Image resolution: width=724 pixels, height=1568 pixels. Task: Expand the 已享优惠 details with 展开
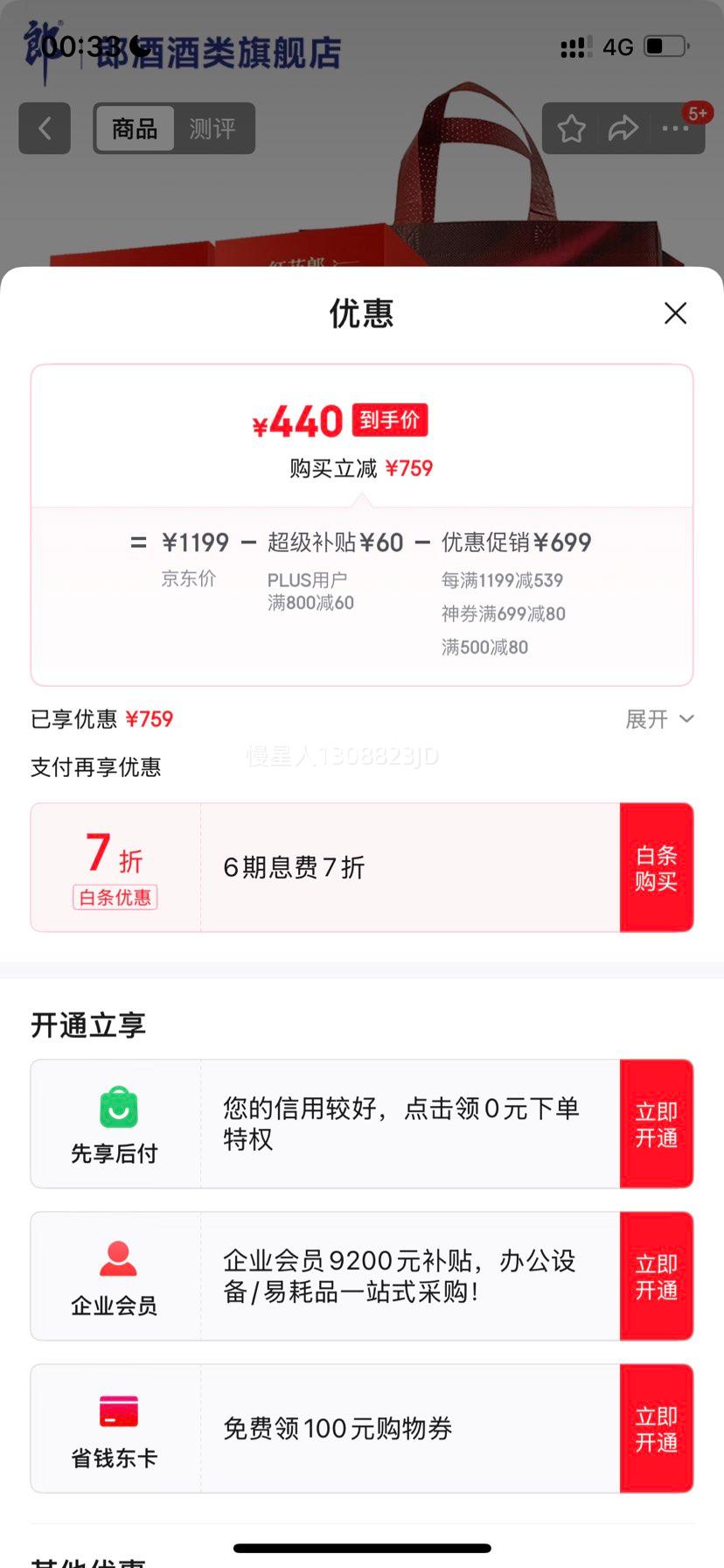tap(659, 719)
